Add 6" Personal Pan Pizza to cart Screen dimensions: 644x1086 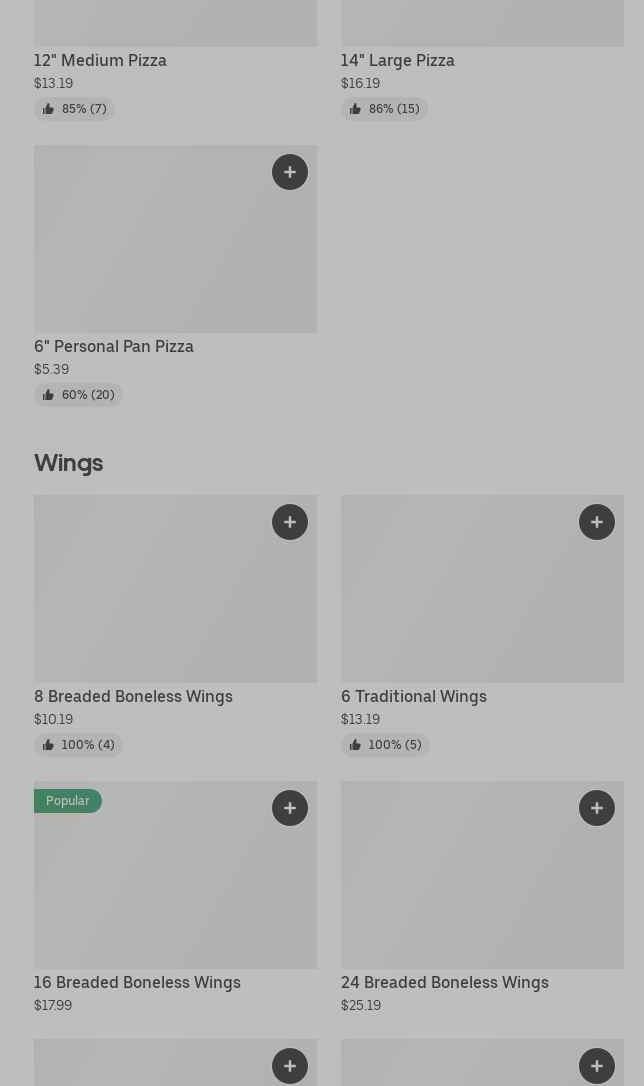pyautogui.click(x=290, y=172)
